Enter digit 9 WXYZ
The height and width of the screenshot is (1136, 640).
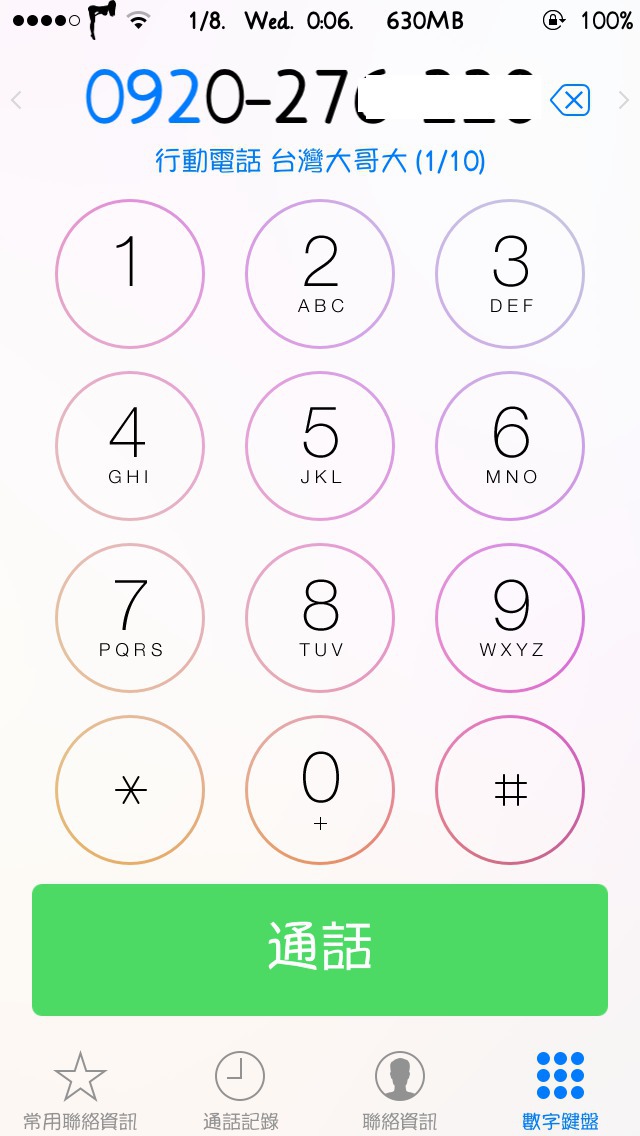(x=510, y=618)
